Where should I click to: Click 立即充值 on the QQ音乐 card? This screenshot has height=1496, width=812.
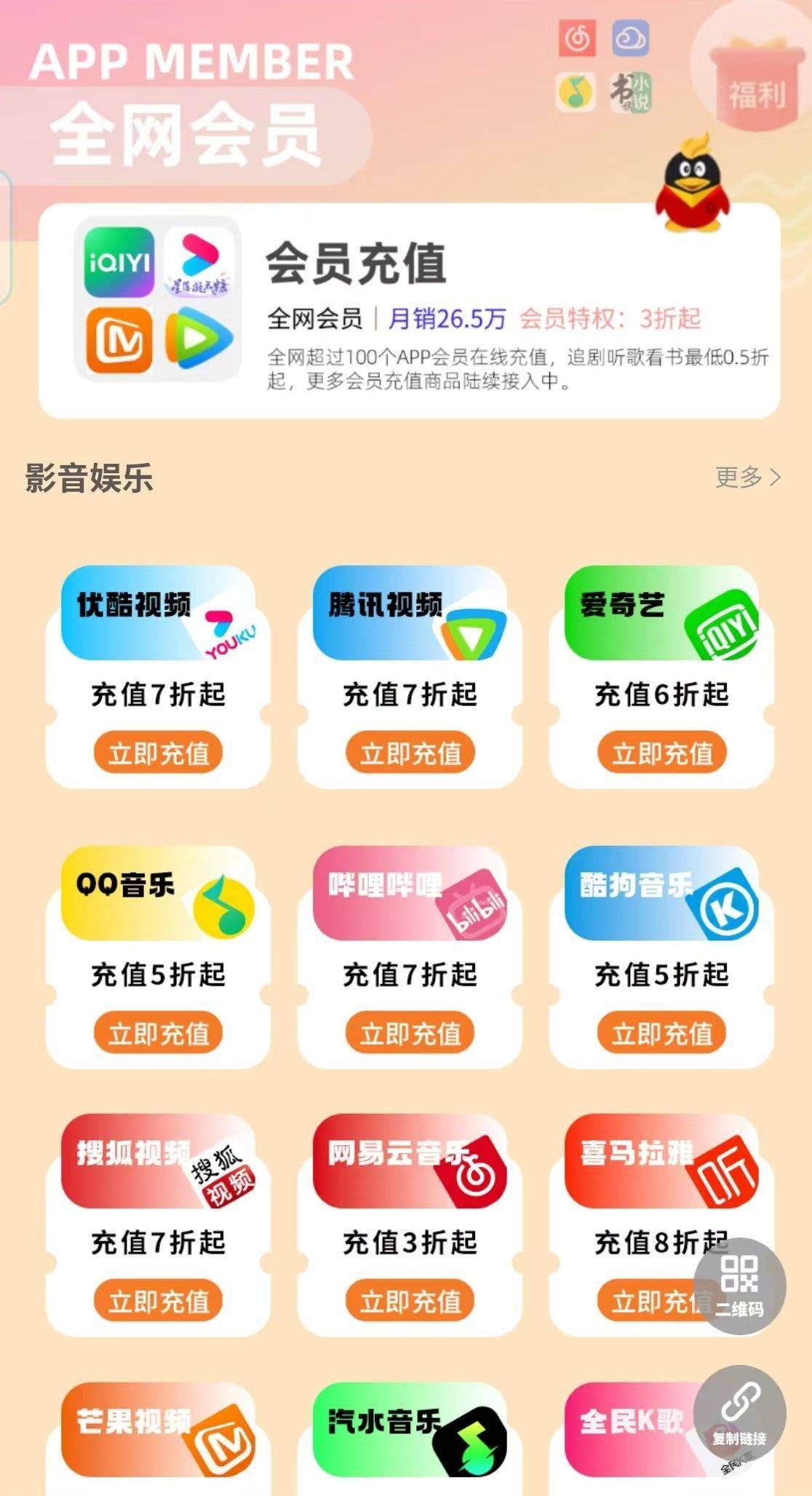[x=159, y=1031]
